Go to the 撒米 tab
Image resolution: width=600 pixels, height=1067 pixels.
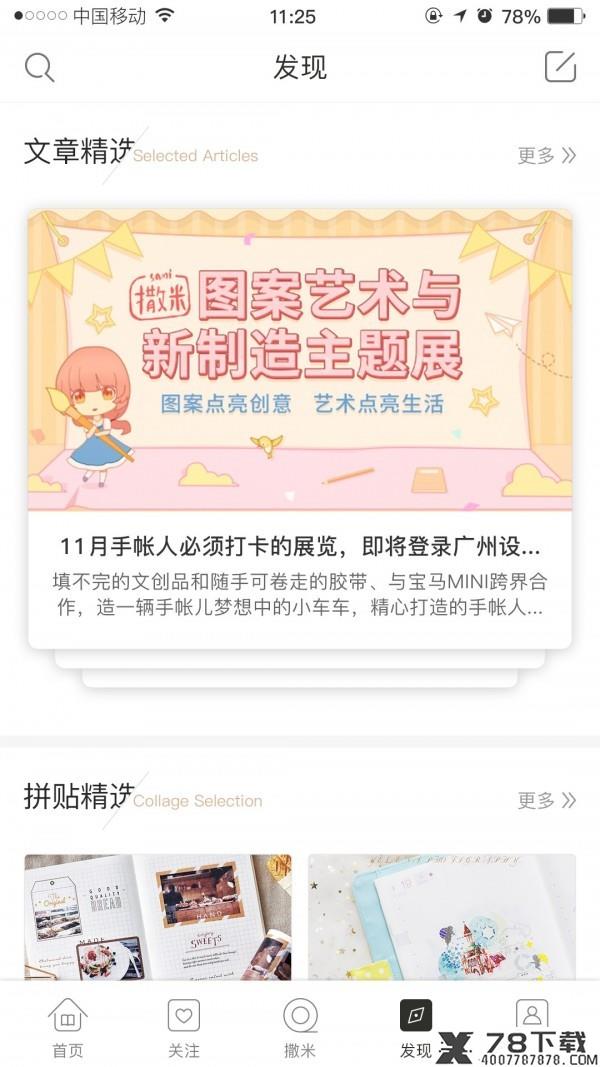pos(300,1028)
